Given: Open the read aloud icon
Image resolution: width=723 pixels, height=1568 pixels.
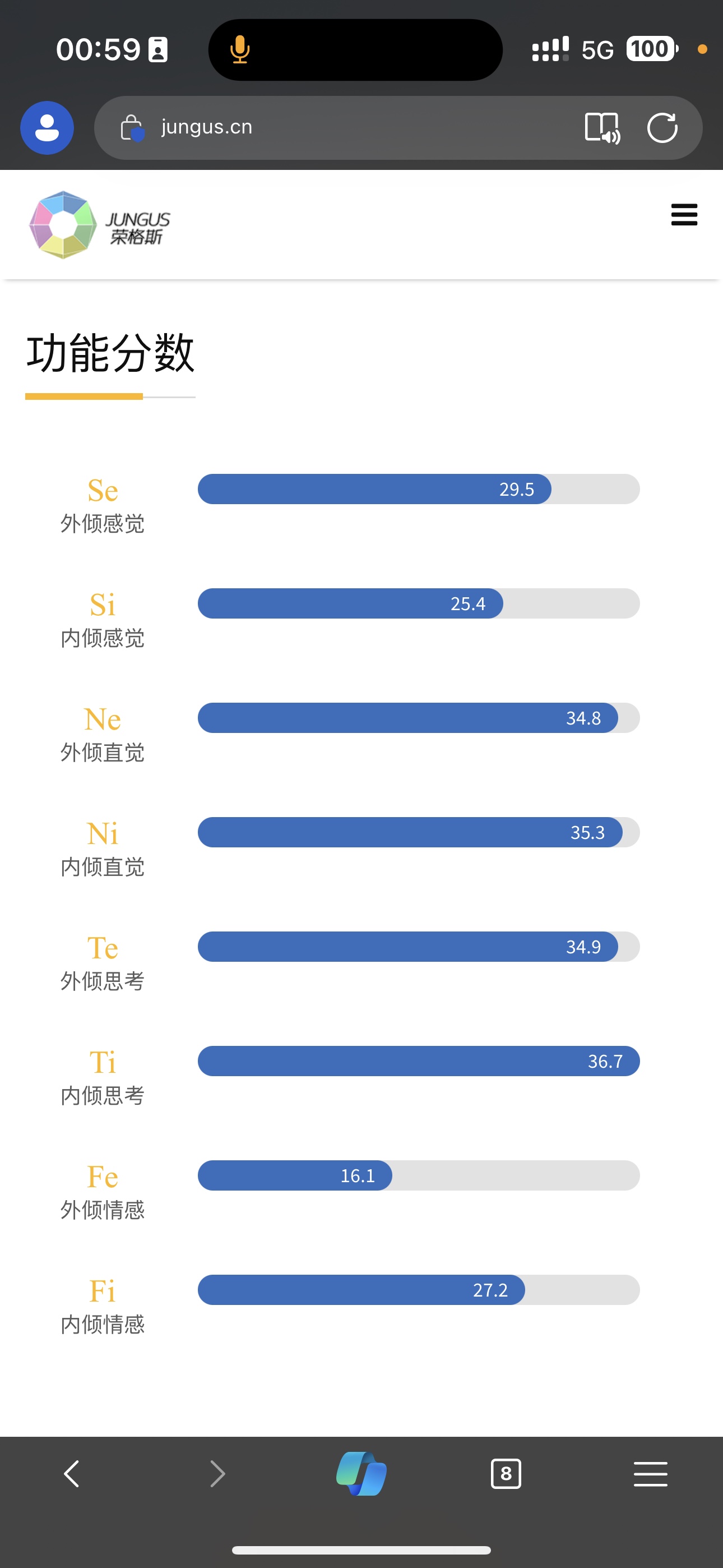Looking at the screenshot, I should click(602, 128).
